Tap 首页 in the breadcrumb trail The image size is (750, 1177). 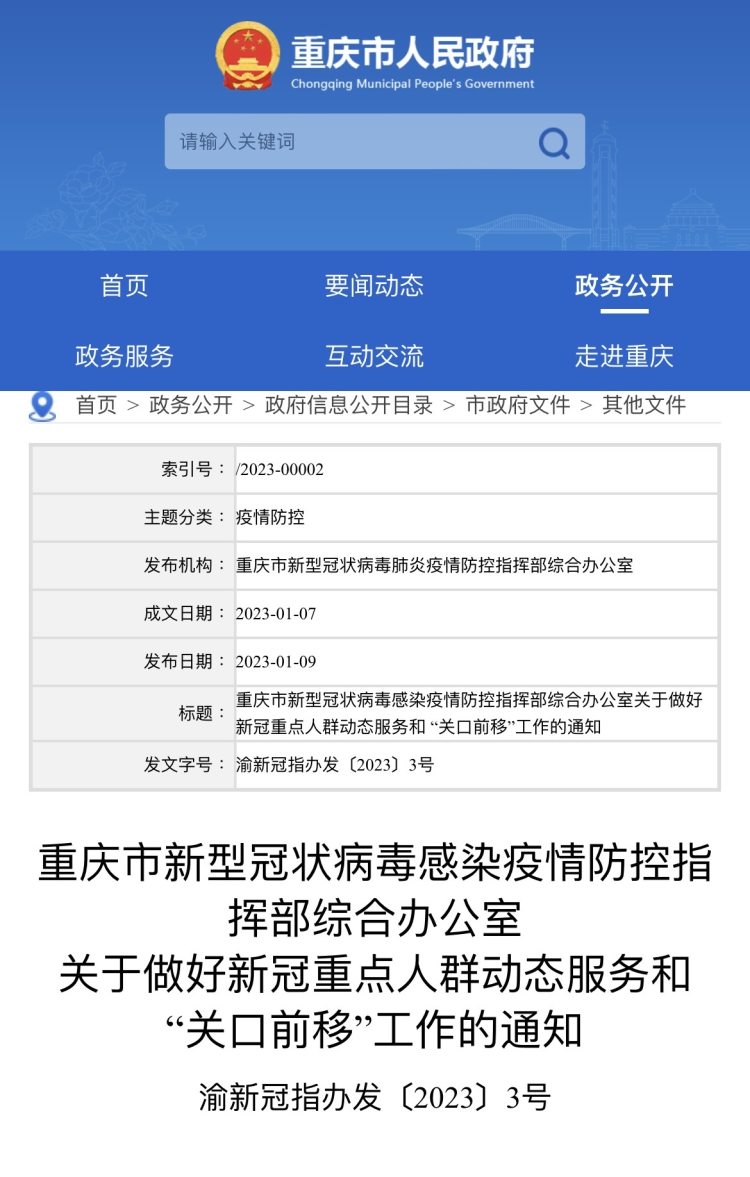96,405
